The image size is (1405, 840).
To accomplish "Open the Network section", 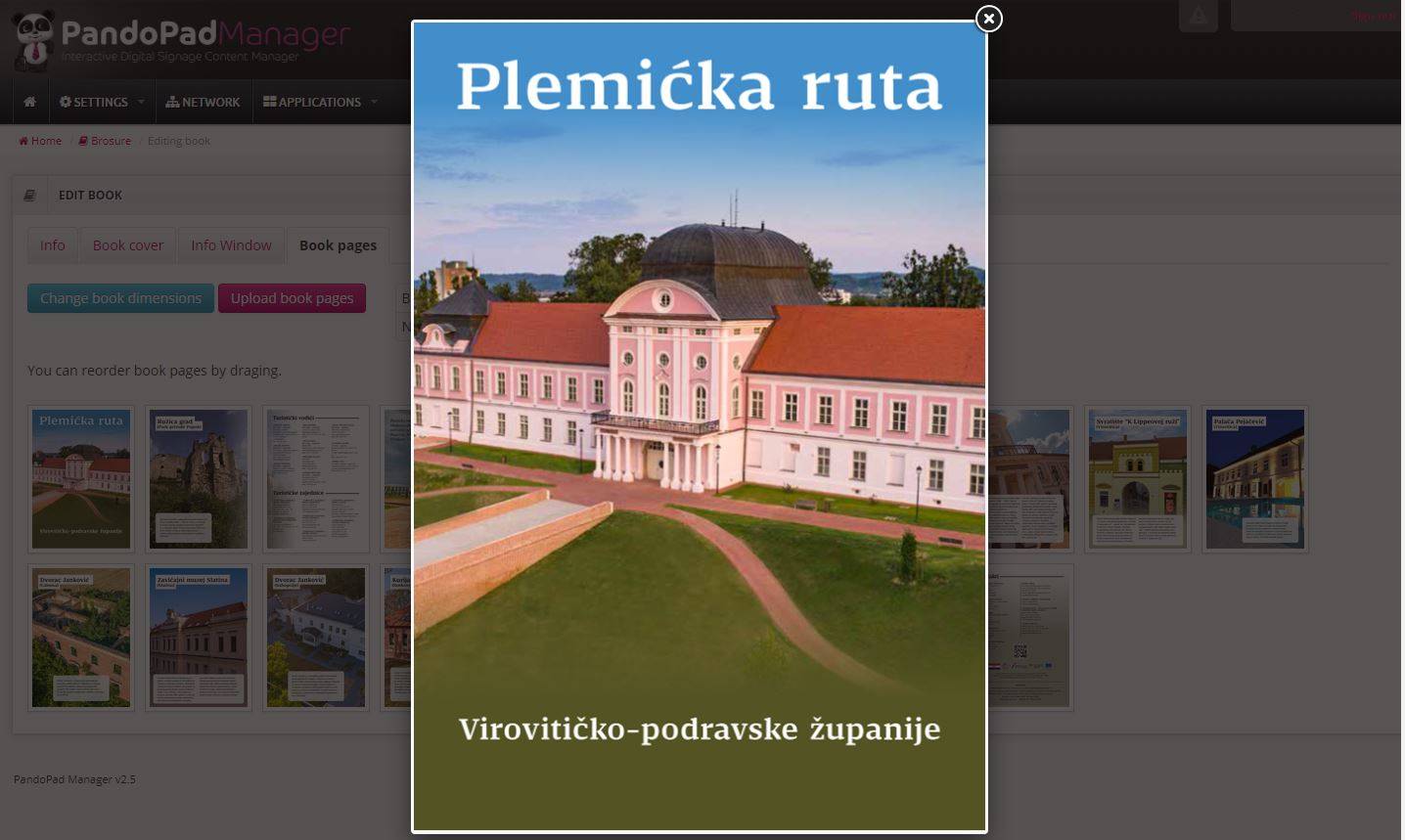I will [203, 102].
